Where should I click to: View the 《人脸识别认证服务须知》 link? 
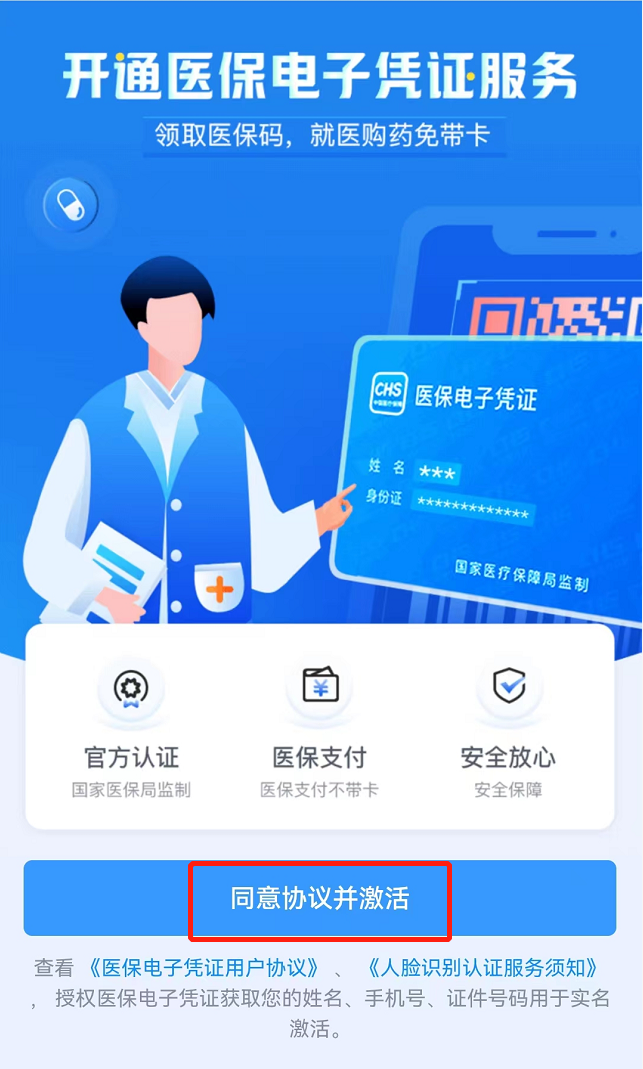(484, 968)
